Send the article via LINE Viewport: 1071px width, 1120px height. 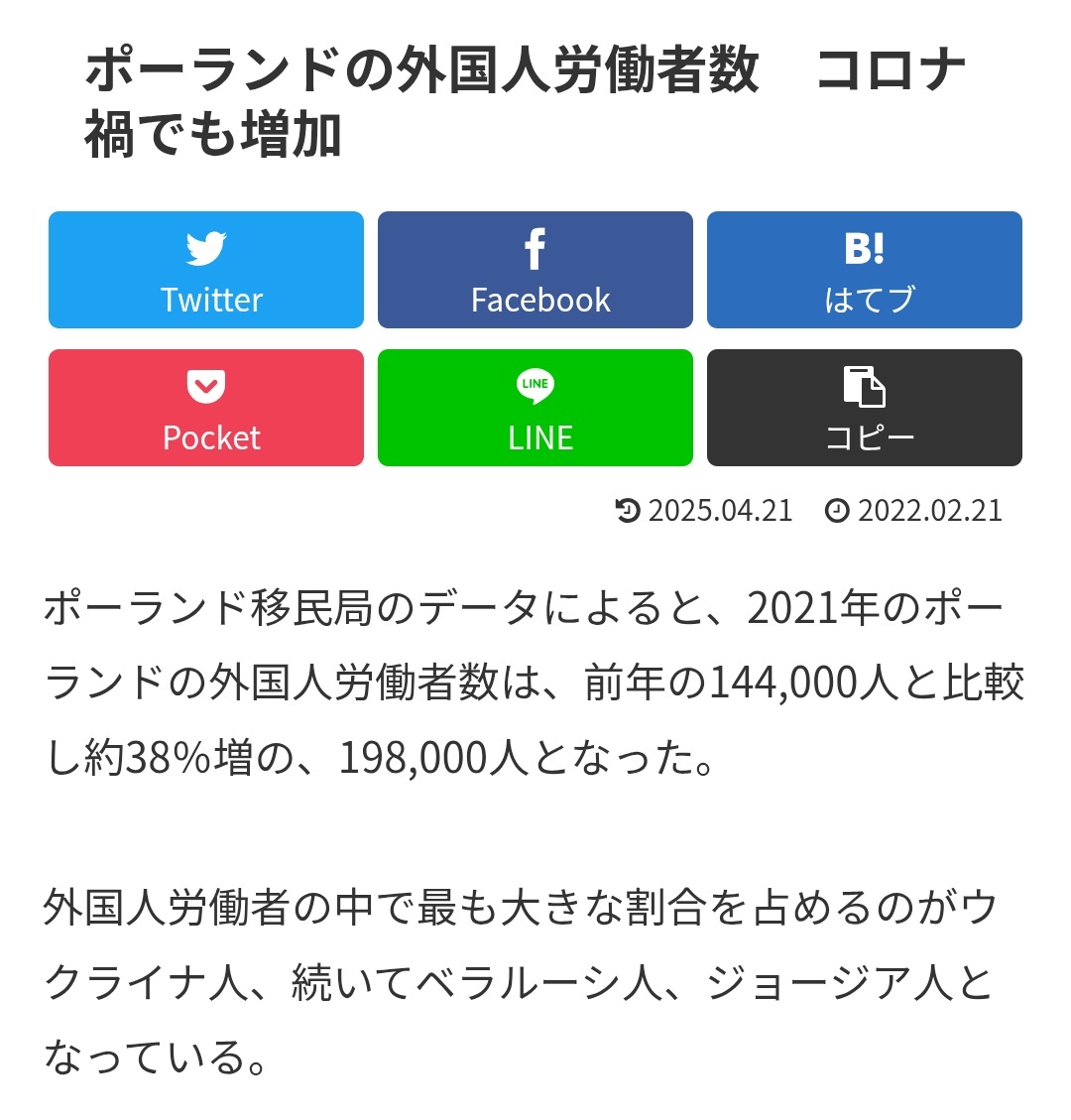click(535, 407)
